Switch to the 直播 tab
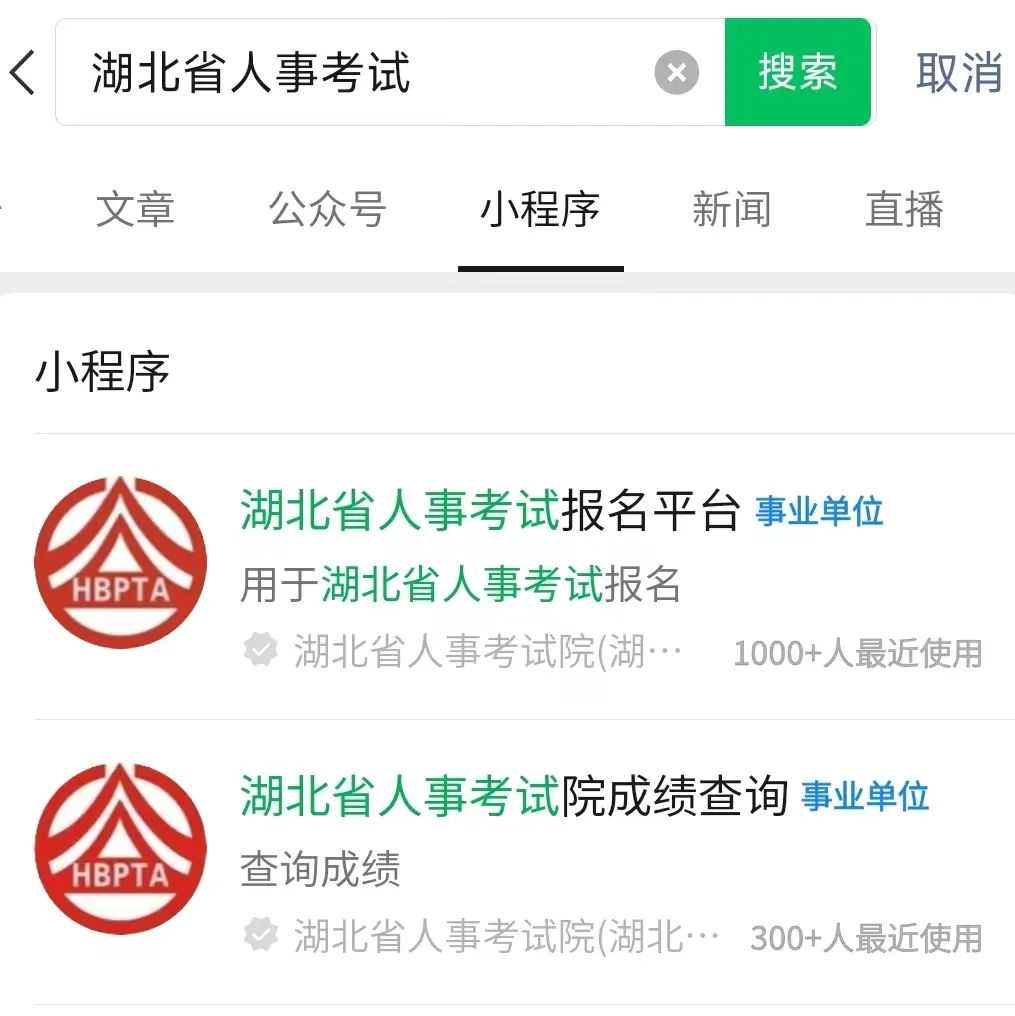The height and width of the screenshot is (1016, 1015). tap(904, 210)
